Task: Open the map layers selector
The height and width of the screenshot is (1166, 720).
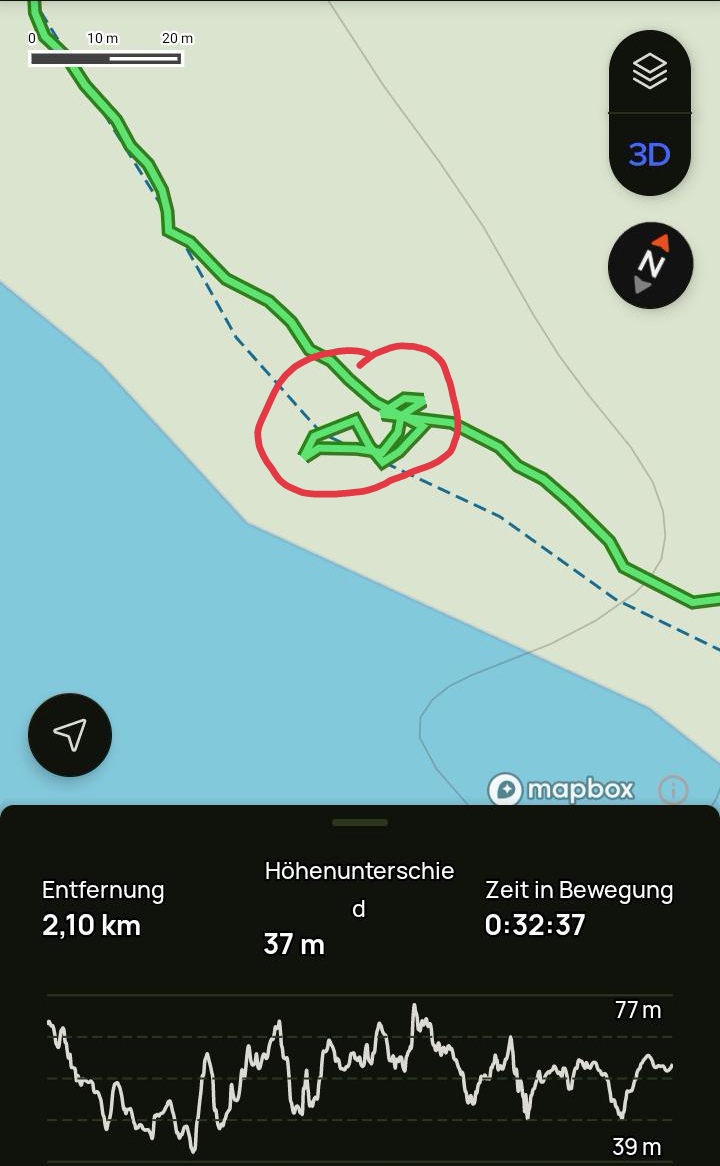Action: pos(650,72)
